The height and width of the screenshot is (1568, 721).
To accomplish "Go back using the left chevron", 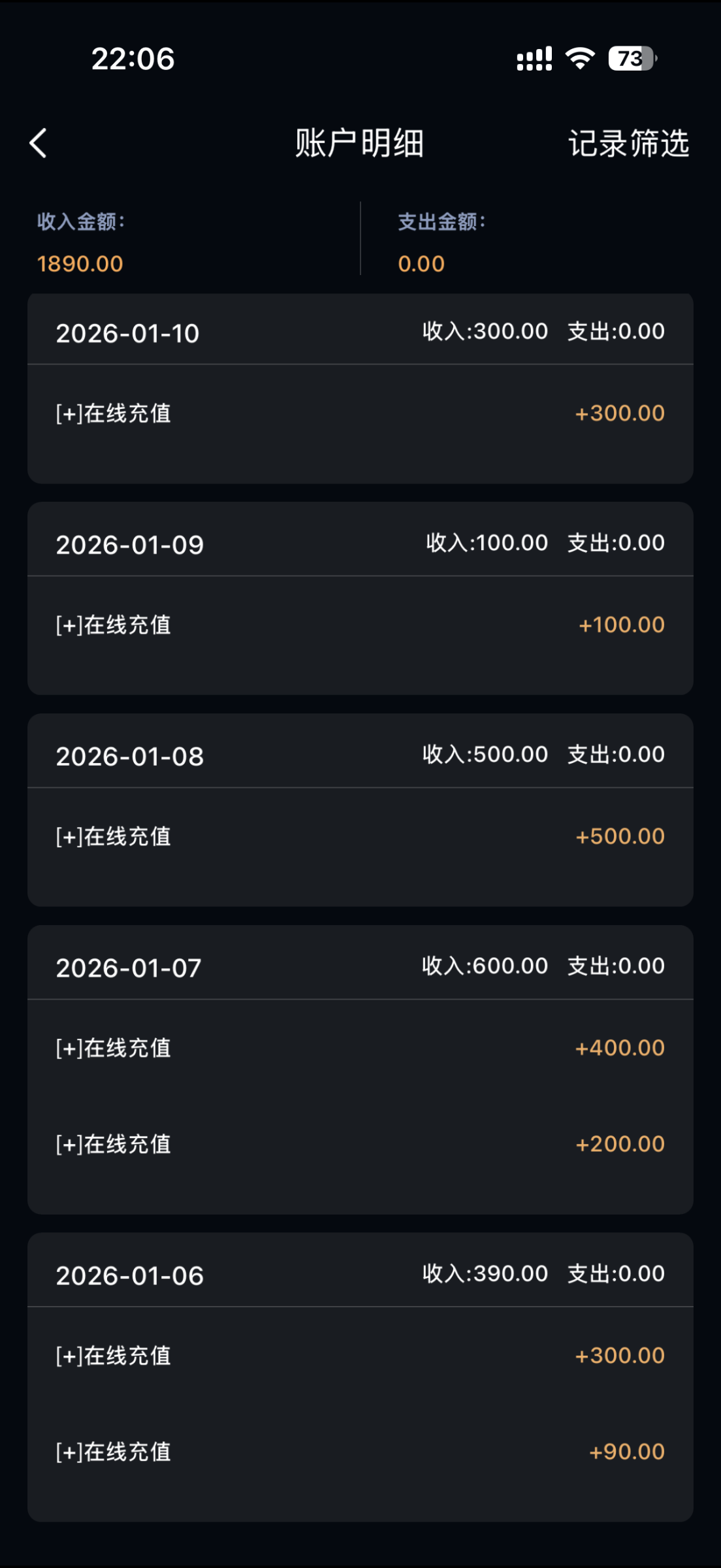I will (x=38, y=142).
